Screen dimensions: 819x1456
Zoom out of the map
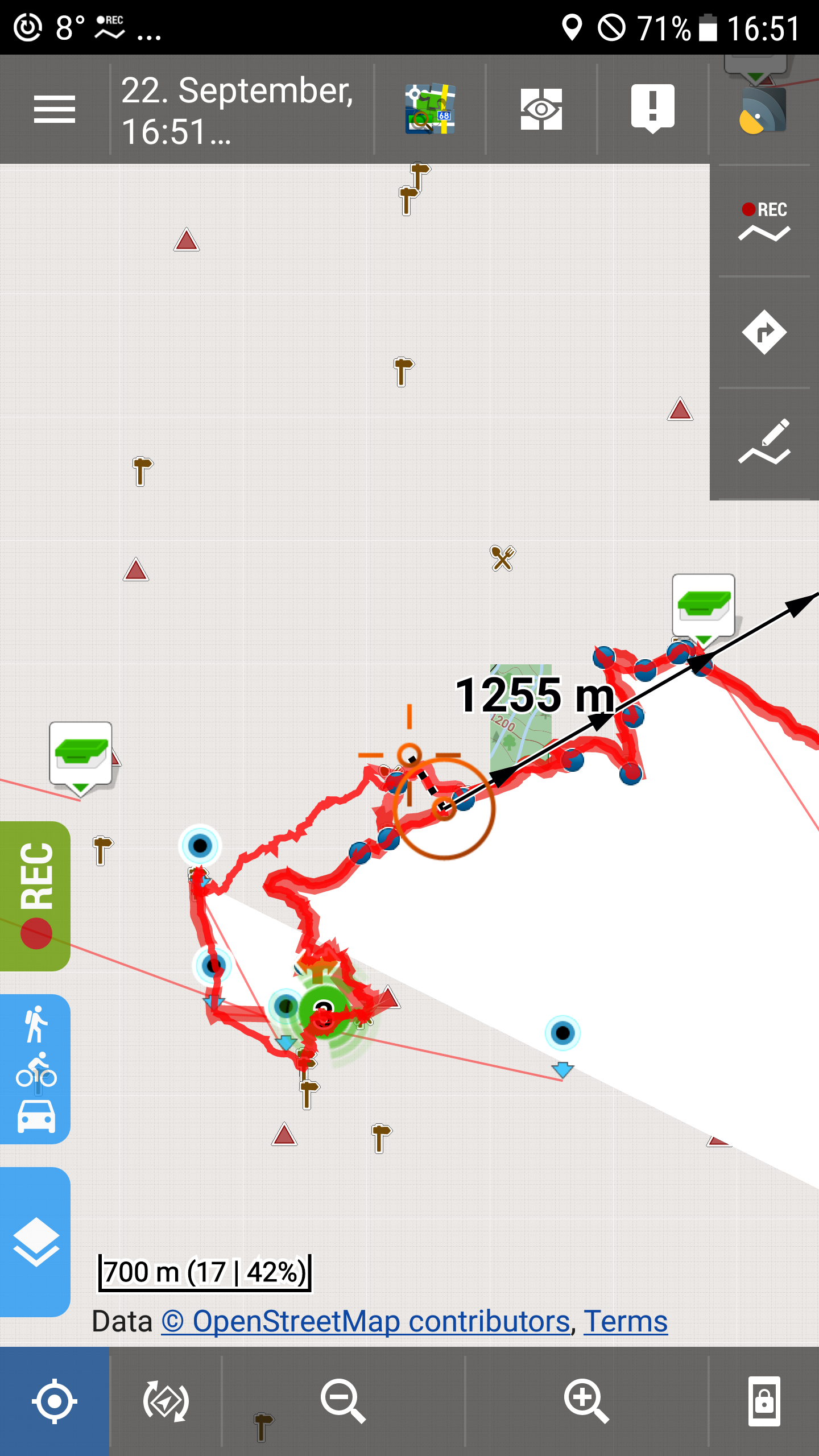click(x=343, y=1401)
